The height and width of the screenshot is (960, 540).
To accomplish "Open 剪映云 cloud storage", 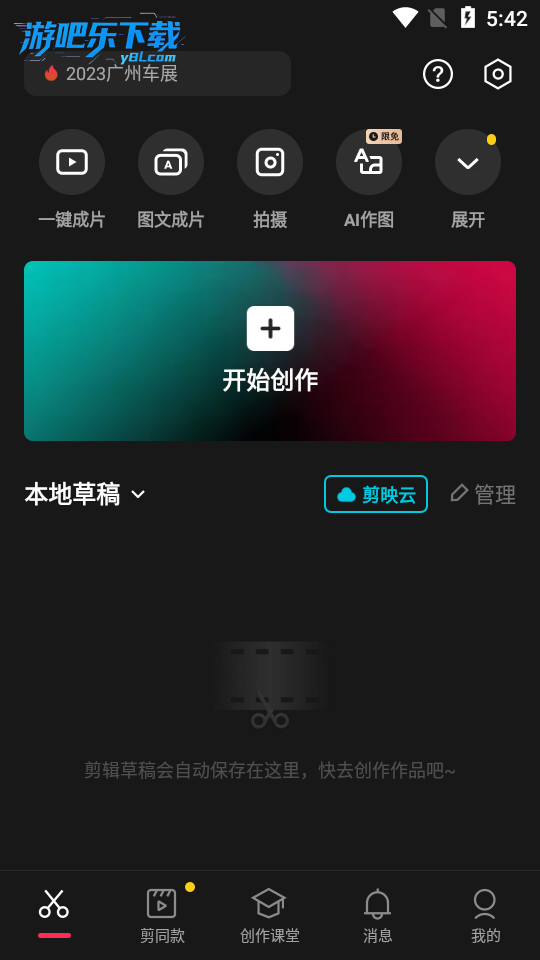I will pyautogui.click(x=376, y=494).
